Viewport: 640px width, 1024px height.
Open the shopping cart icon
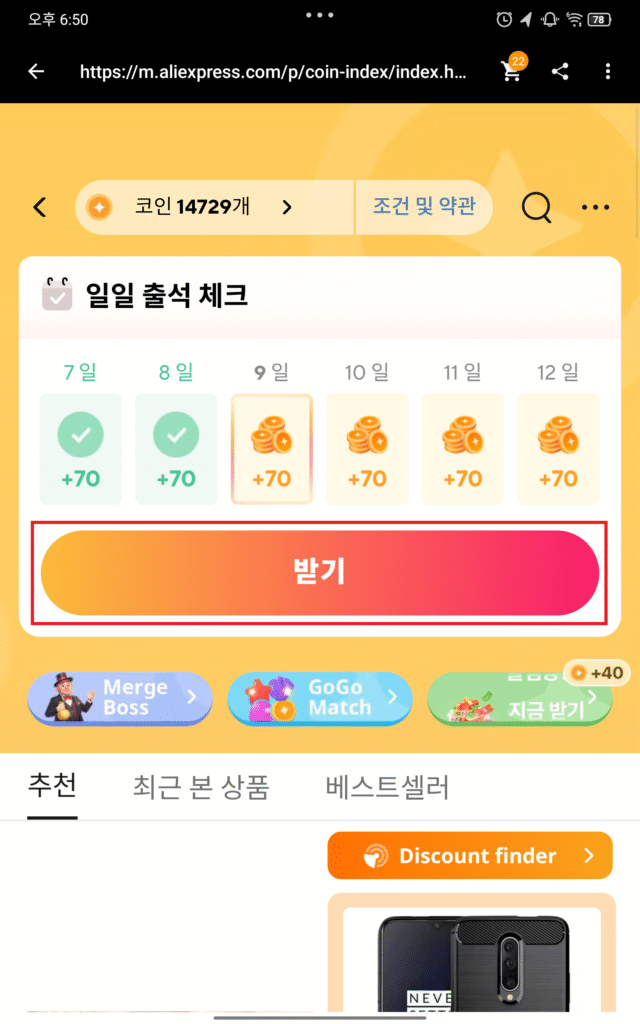511,71
